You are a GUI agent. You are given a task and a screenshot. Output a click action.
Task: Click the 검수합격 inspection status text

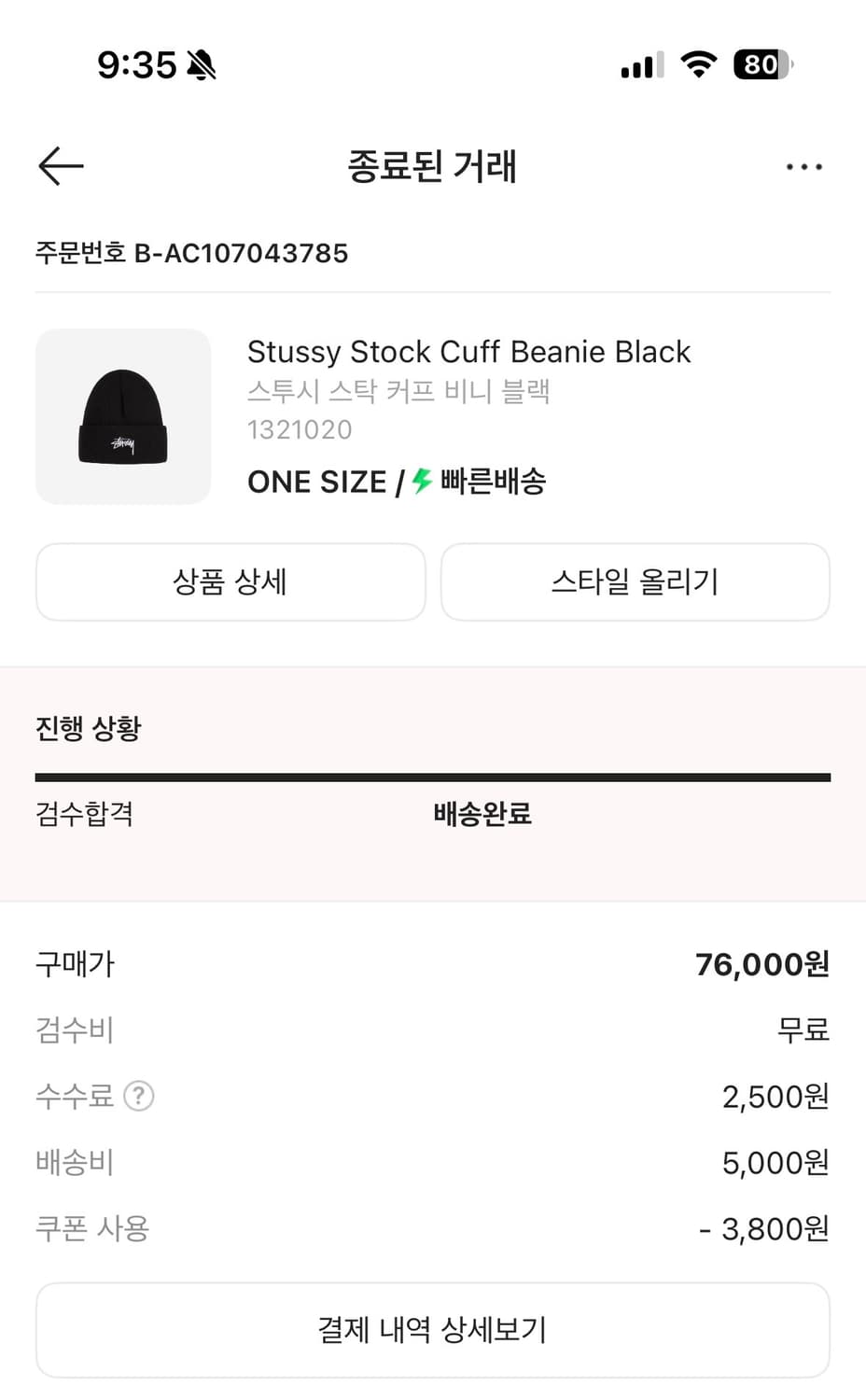click(84, 814)
